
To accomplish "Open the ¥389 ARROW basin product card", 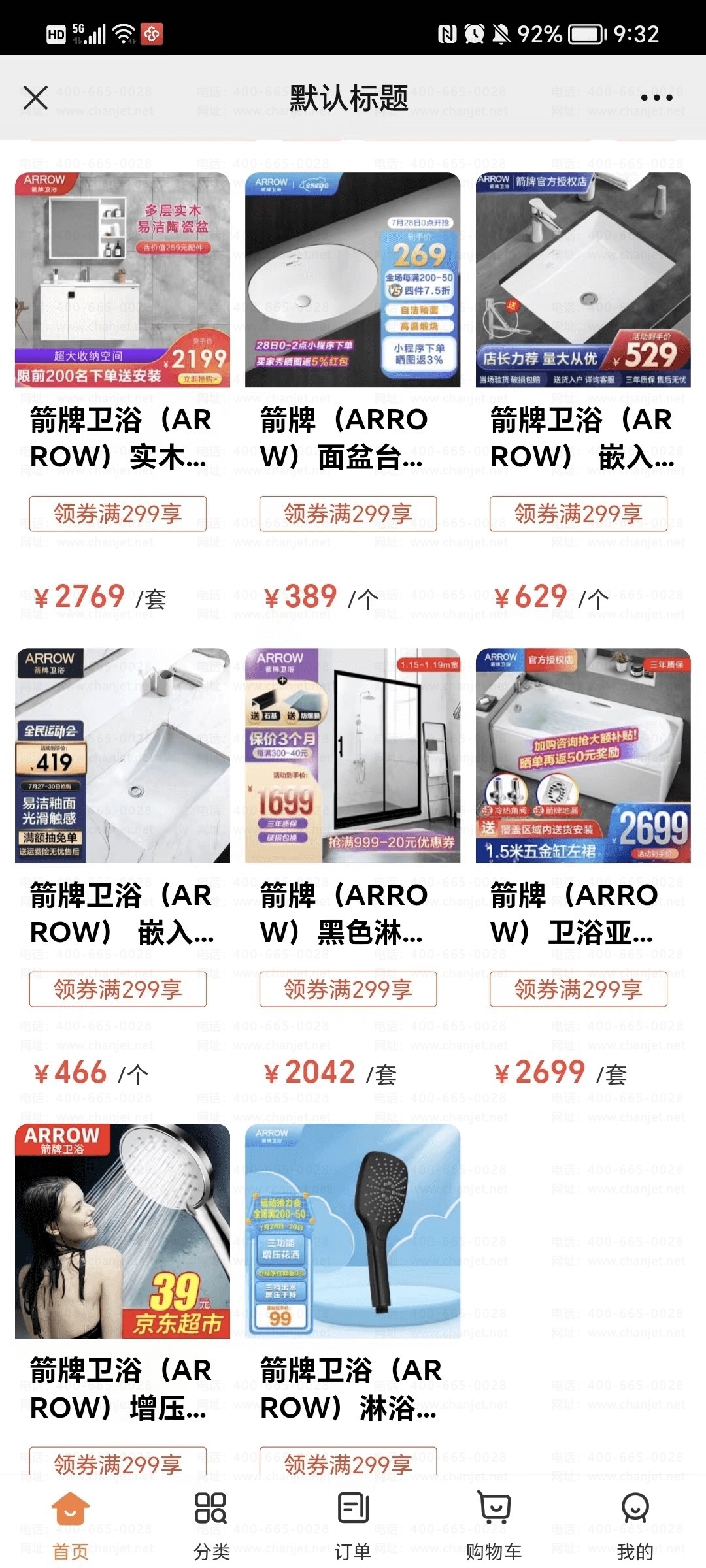I will [x=352, y=281].
